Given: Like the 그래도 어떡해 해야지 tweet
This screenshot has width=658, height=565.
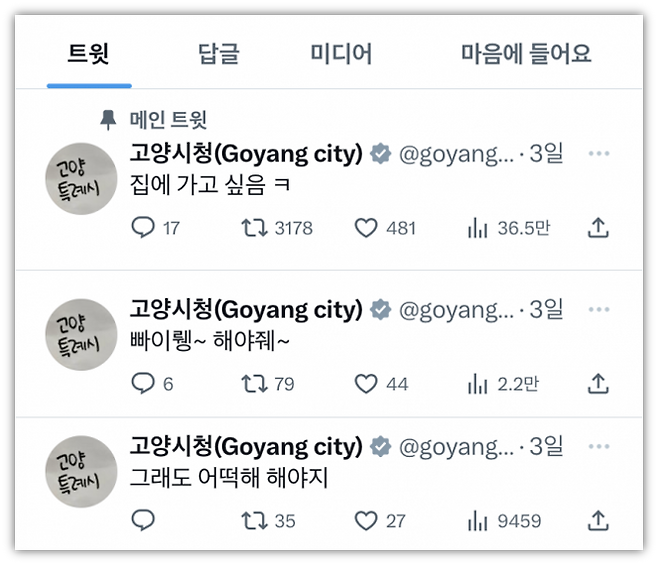Looking at the screenshot, I should click(366, 520).
